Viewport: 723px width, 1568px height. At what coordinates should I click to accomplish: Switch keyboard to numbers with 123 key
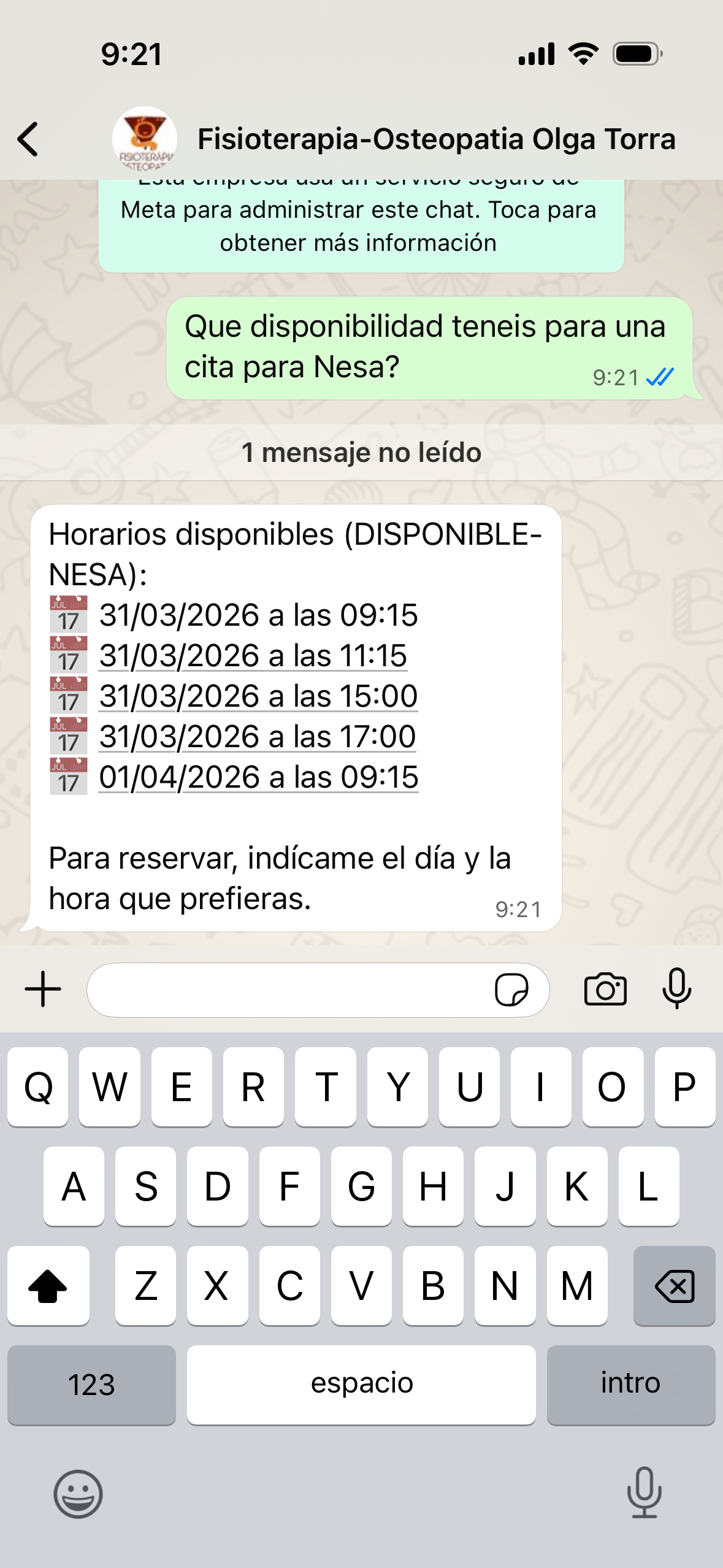click(91, 1385)
